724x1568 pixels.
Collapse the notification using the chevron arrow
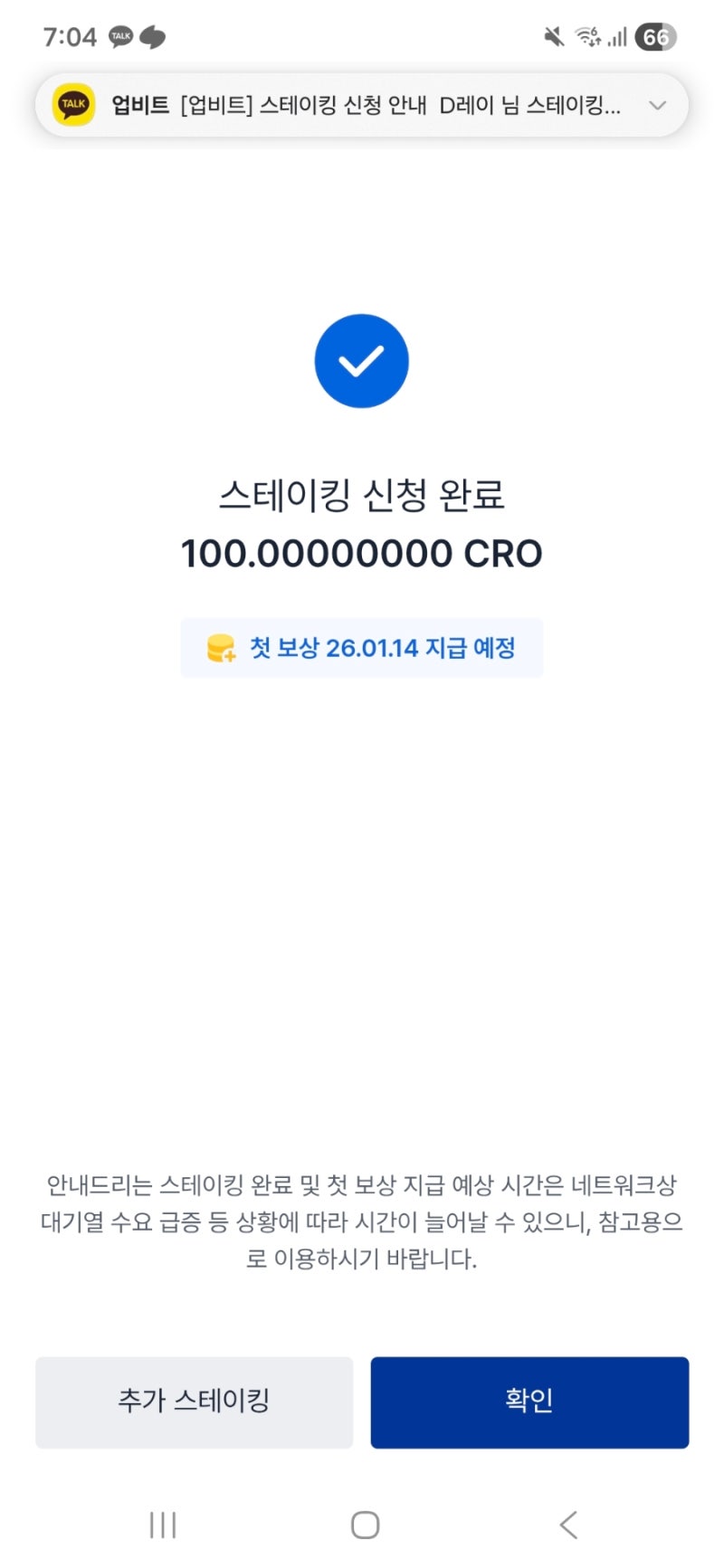[x=659, y=105]
